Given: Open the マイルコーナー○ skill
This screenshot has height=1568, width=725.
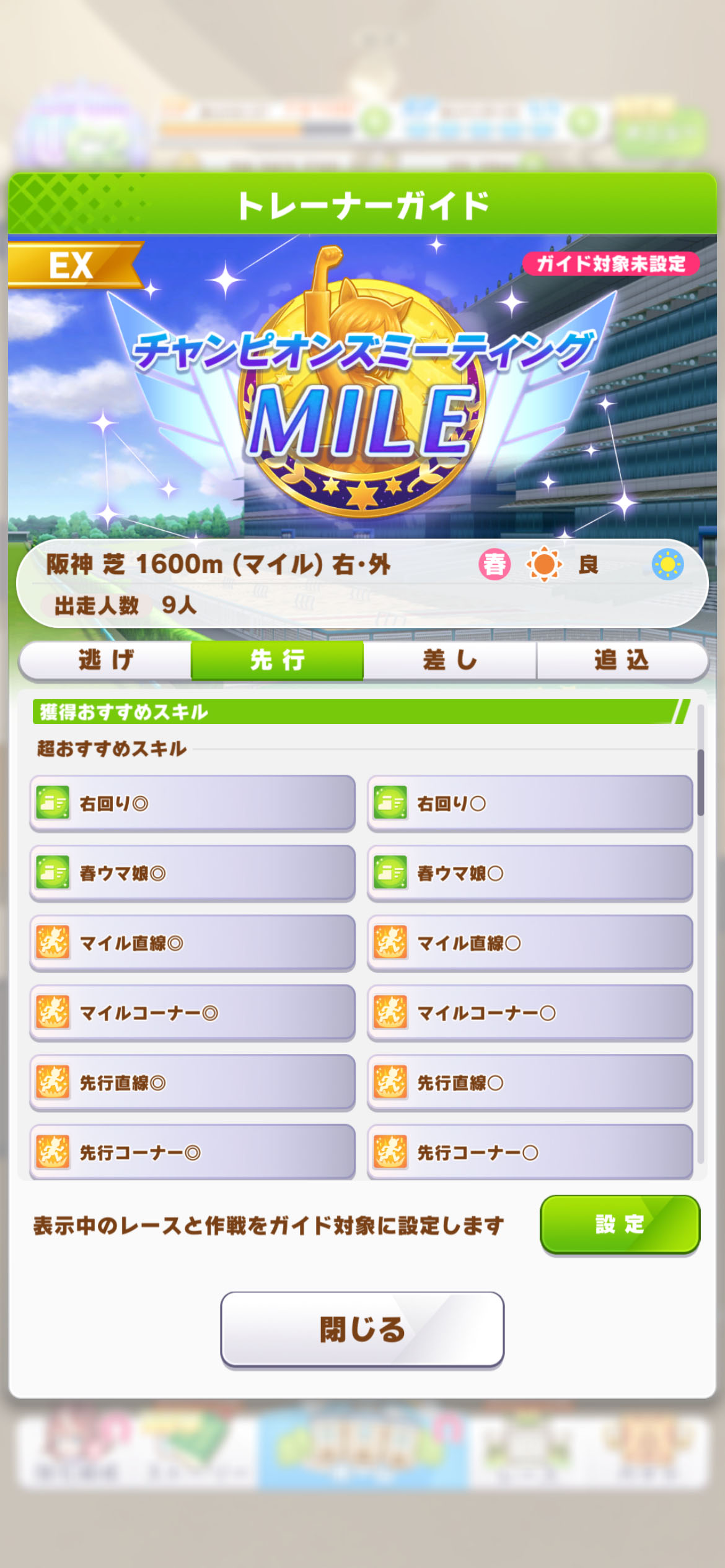Looking at the screenshot, I should click(530, 1013).
